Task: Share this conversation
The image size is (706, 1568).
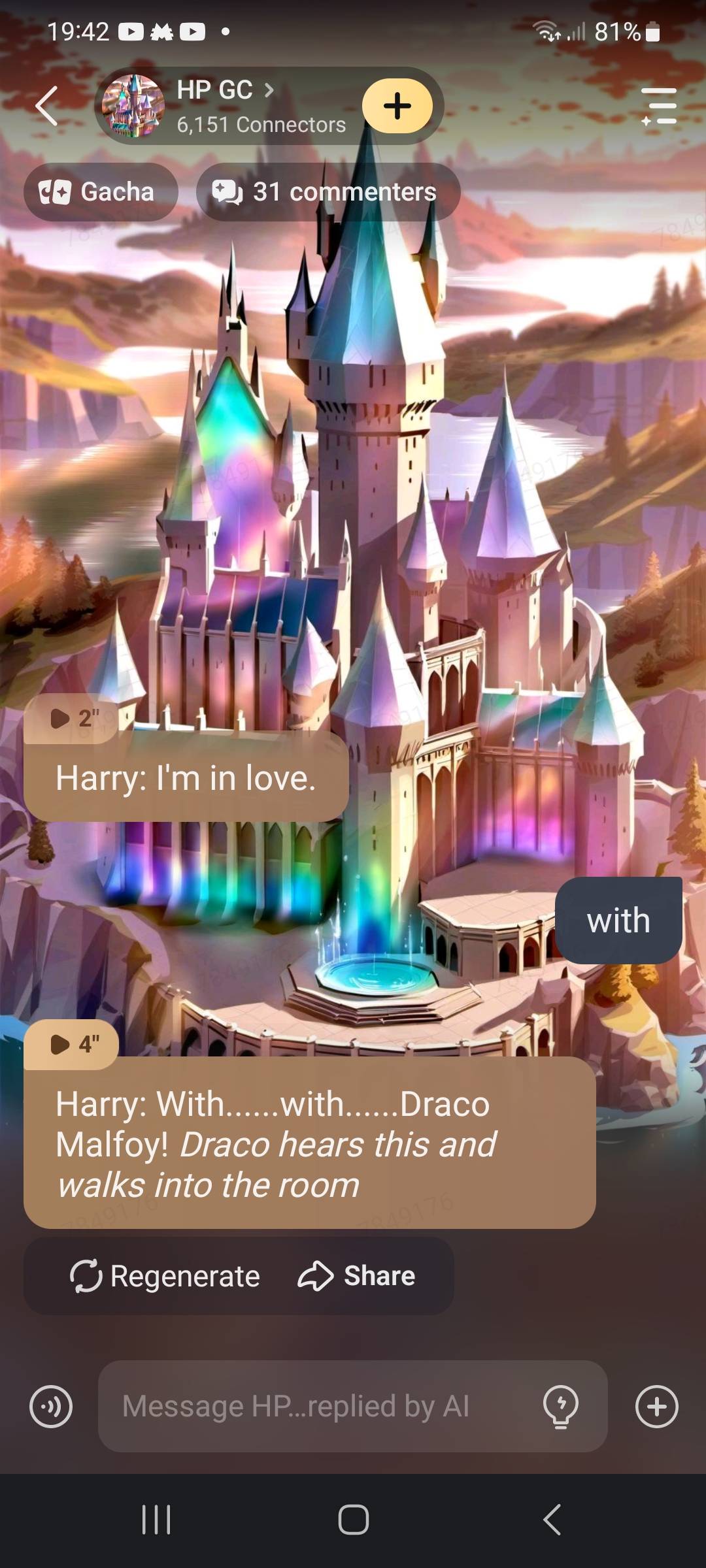Action: point(357,1276)
